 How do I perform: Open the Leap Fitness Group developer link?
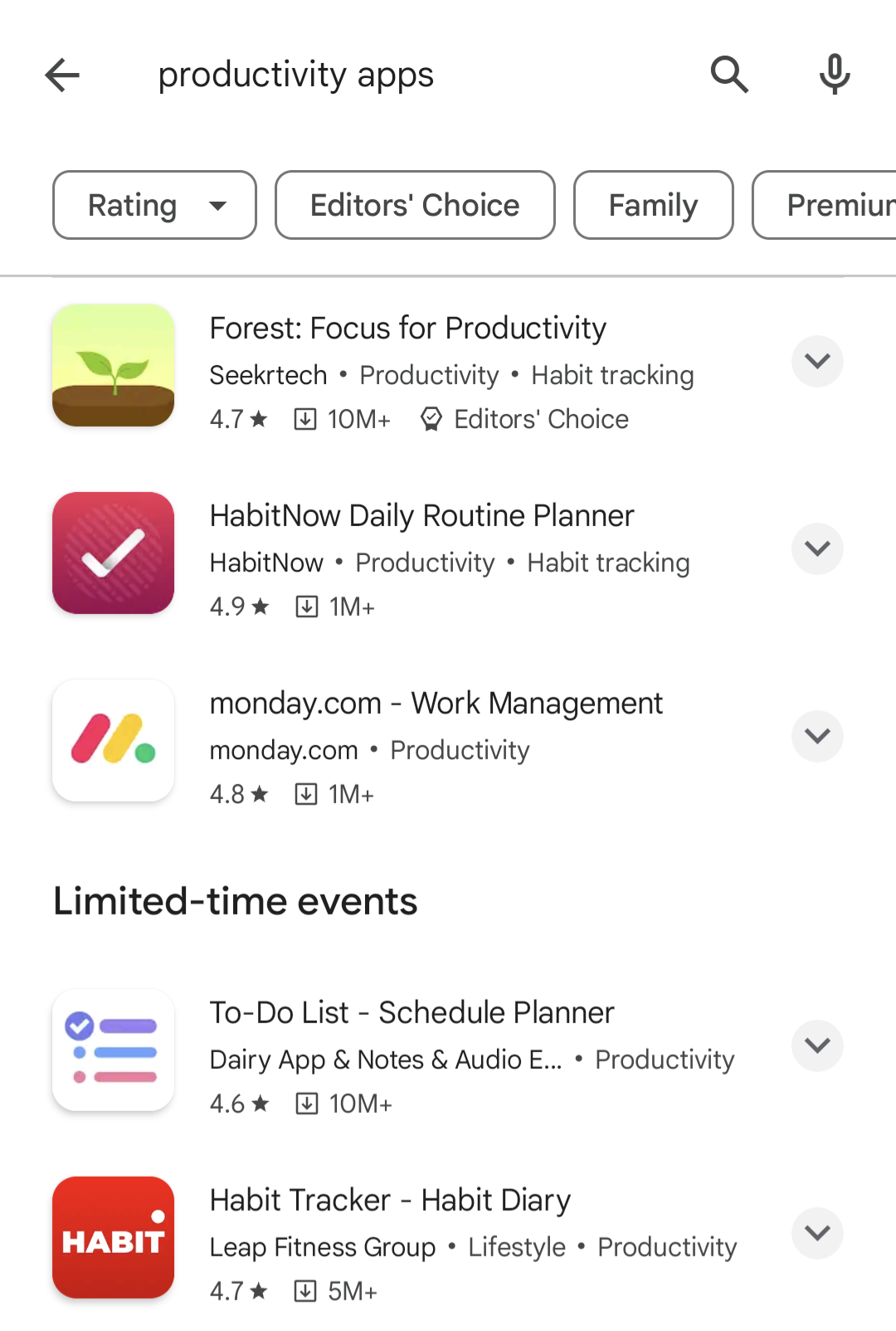322,1246
